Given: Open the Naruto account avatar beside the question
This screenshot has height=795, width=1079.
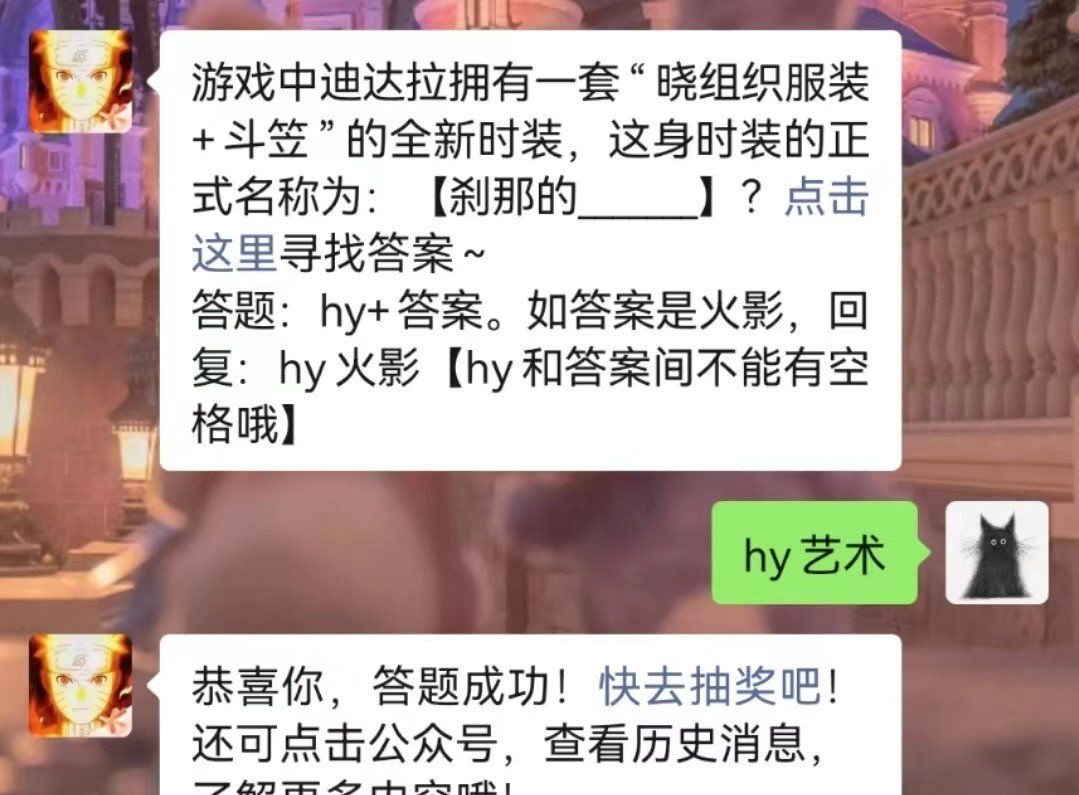Looking at the screenshot, I should [81, 82].
